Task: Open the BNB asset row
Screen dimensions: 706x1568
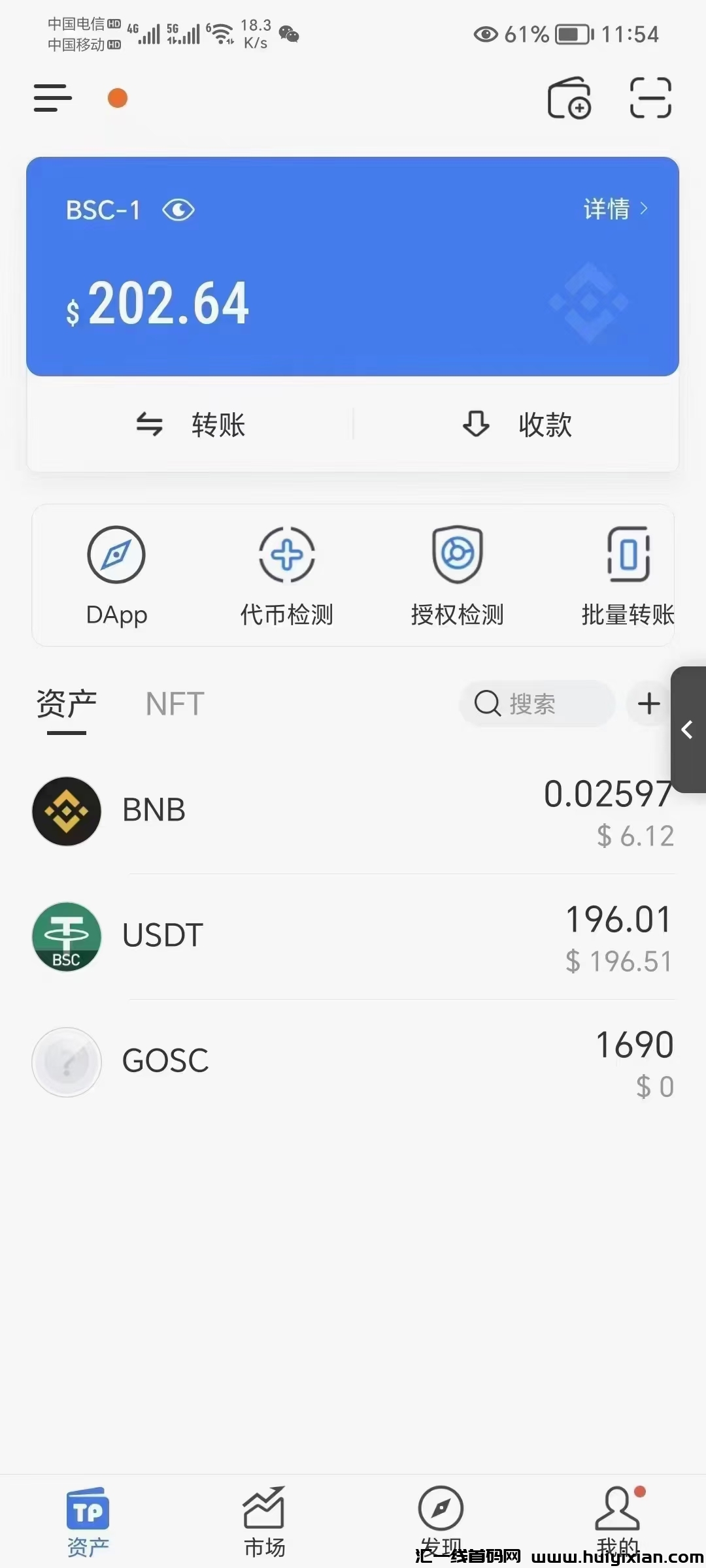Action: (353, 811)
